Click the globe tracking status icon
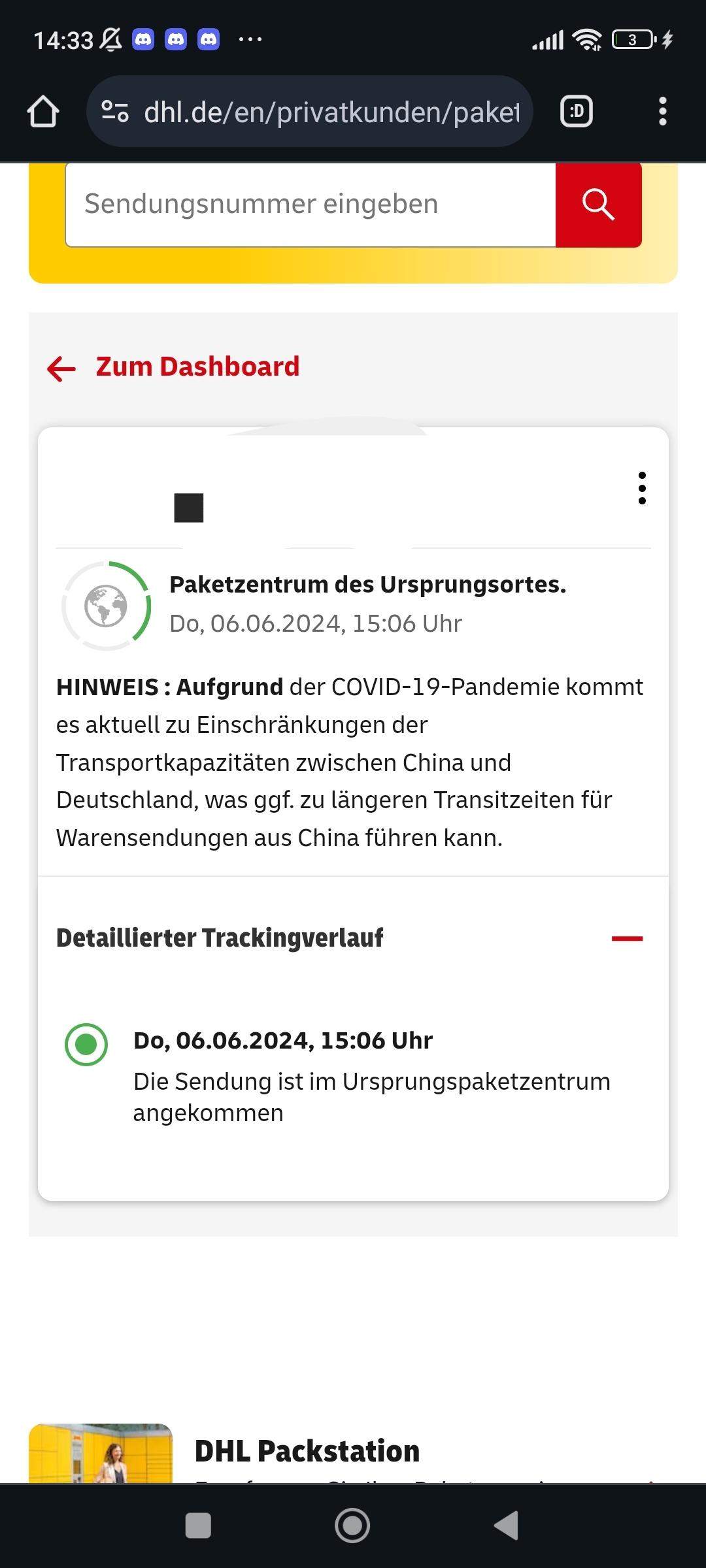 105,606
